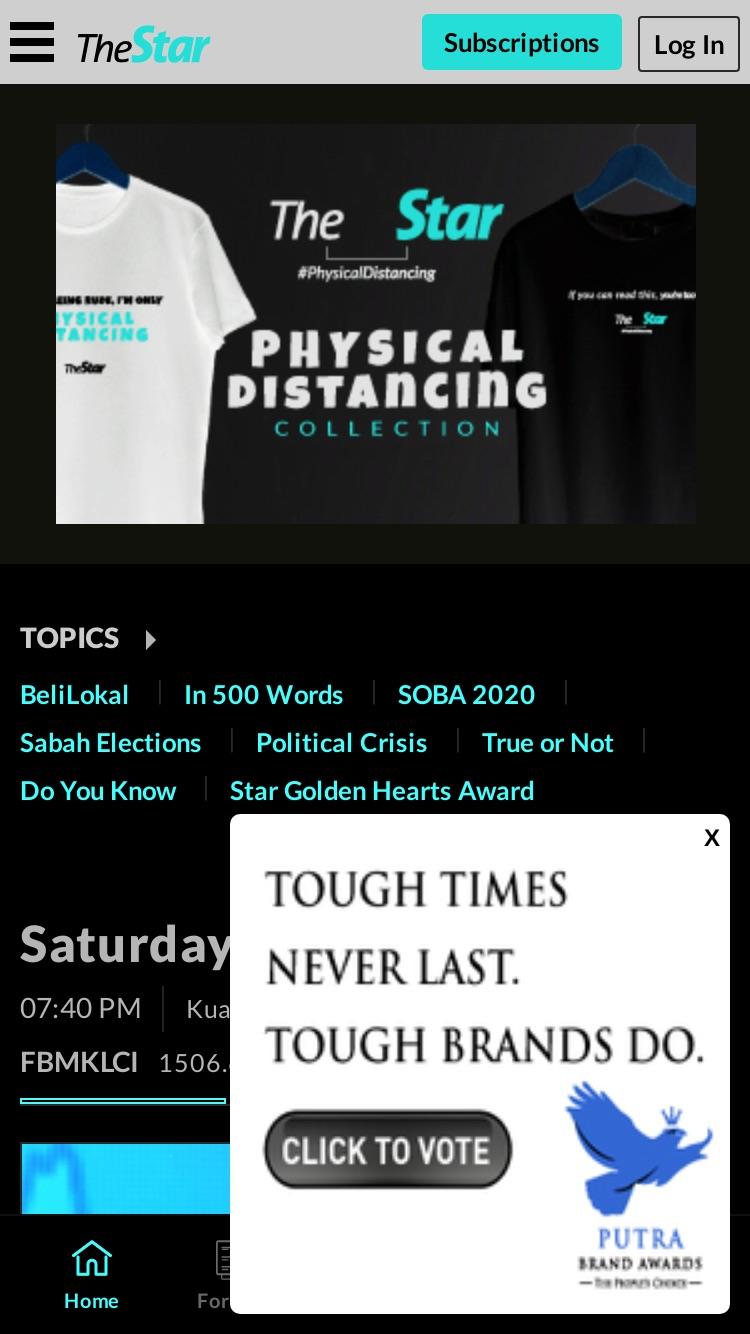Screen dimensions: 750x1334
Task: Open the Physical Distancing Collection banner
Action: click(376, 323)
